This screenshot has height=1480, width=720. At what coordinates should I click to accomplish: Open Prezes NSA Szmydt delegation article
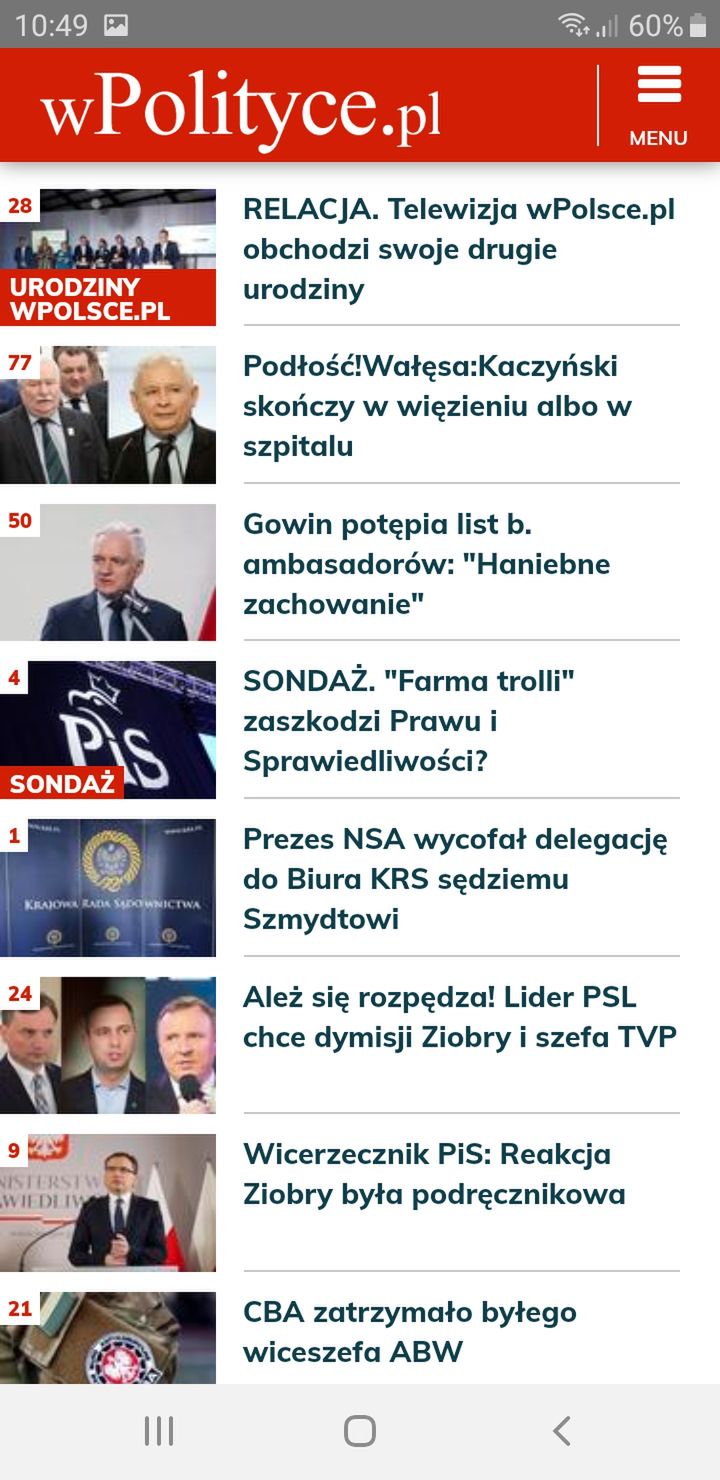tap(456, 879)
